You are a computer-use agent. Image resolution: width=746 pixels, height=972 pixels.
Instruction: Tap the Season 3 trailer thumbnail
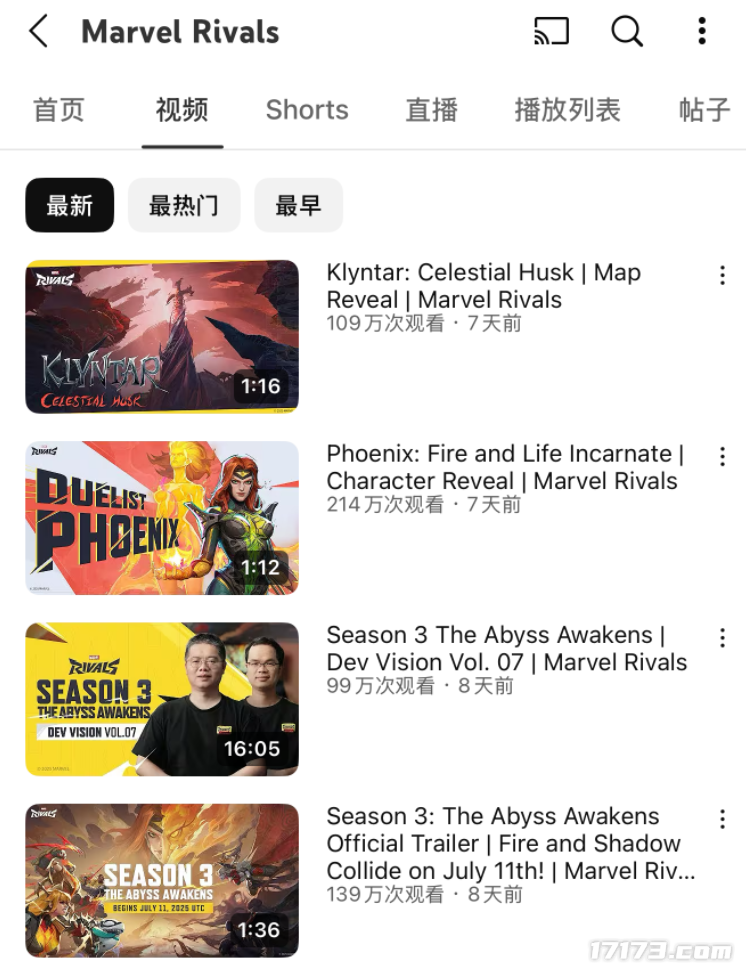coord(161,880)
